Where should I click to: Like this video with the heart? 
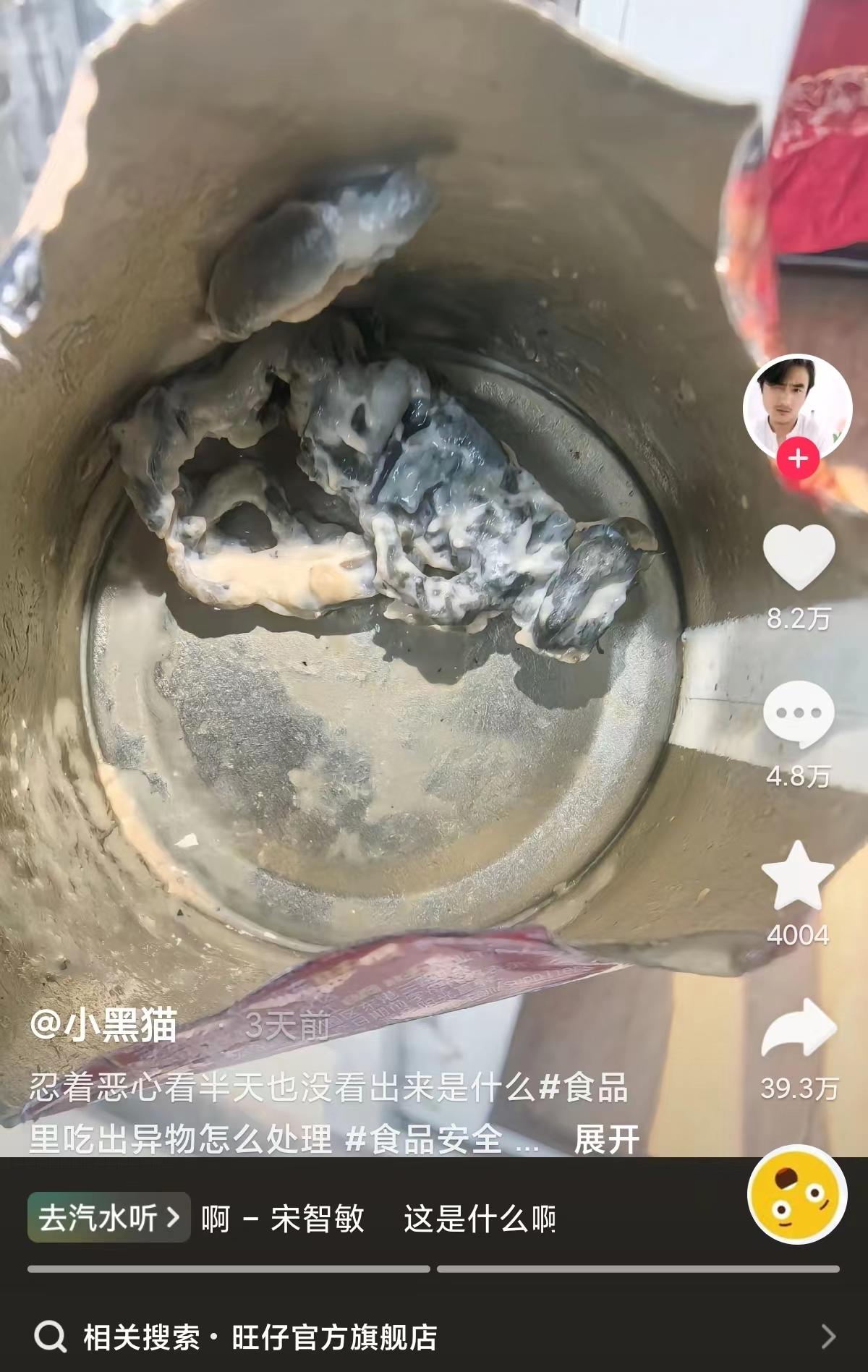point(799,557)
